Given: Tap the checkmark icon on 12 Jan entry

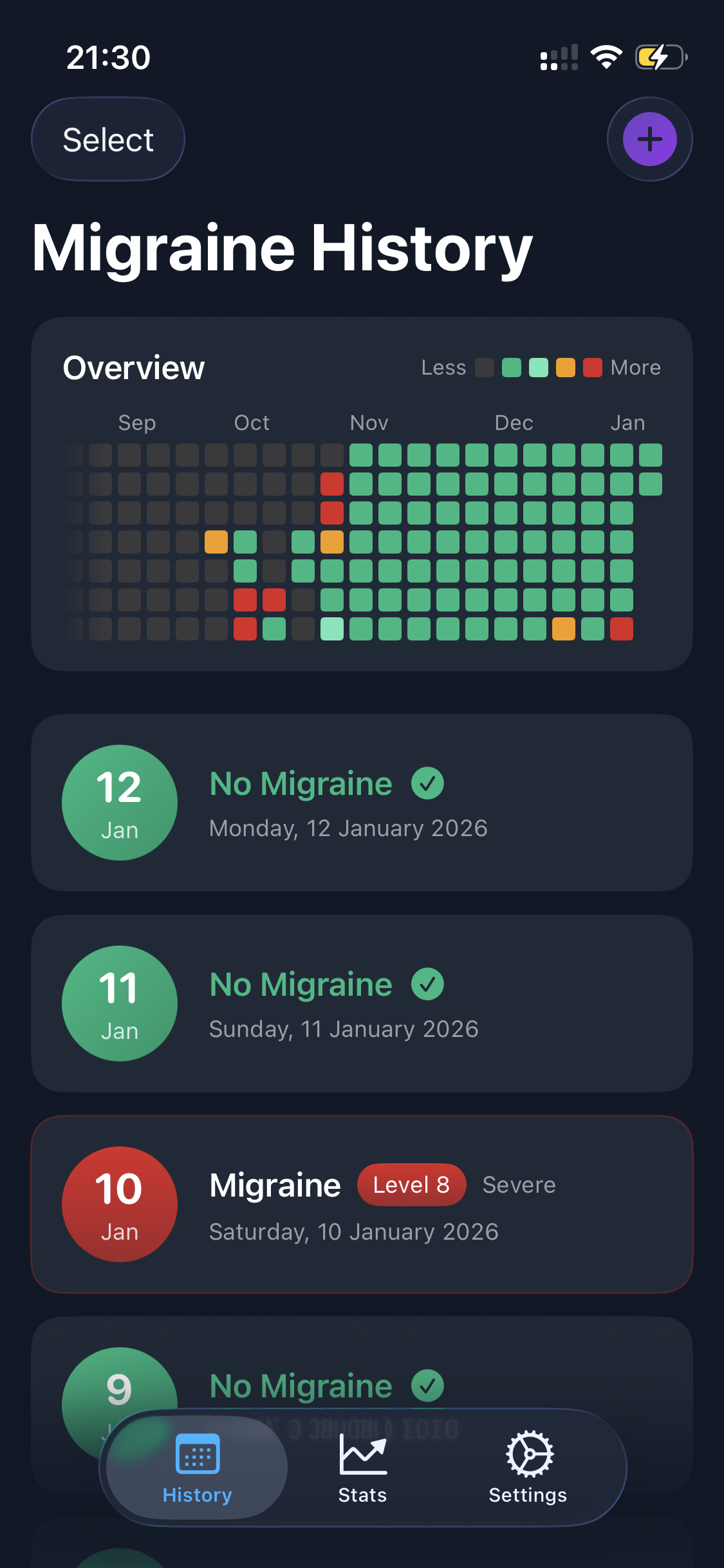Looking at the screenshot, I should [x=427, y=783].
